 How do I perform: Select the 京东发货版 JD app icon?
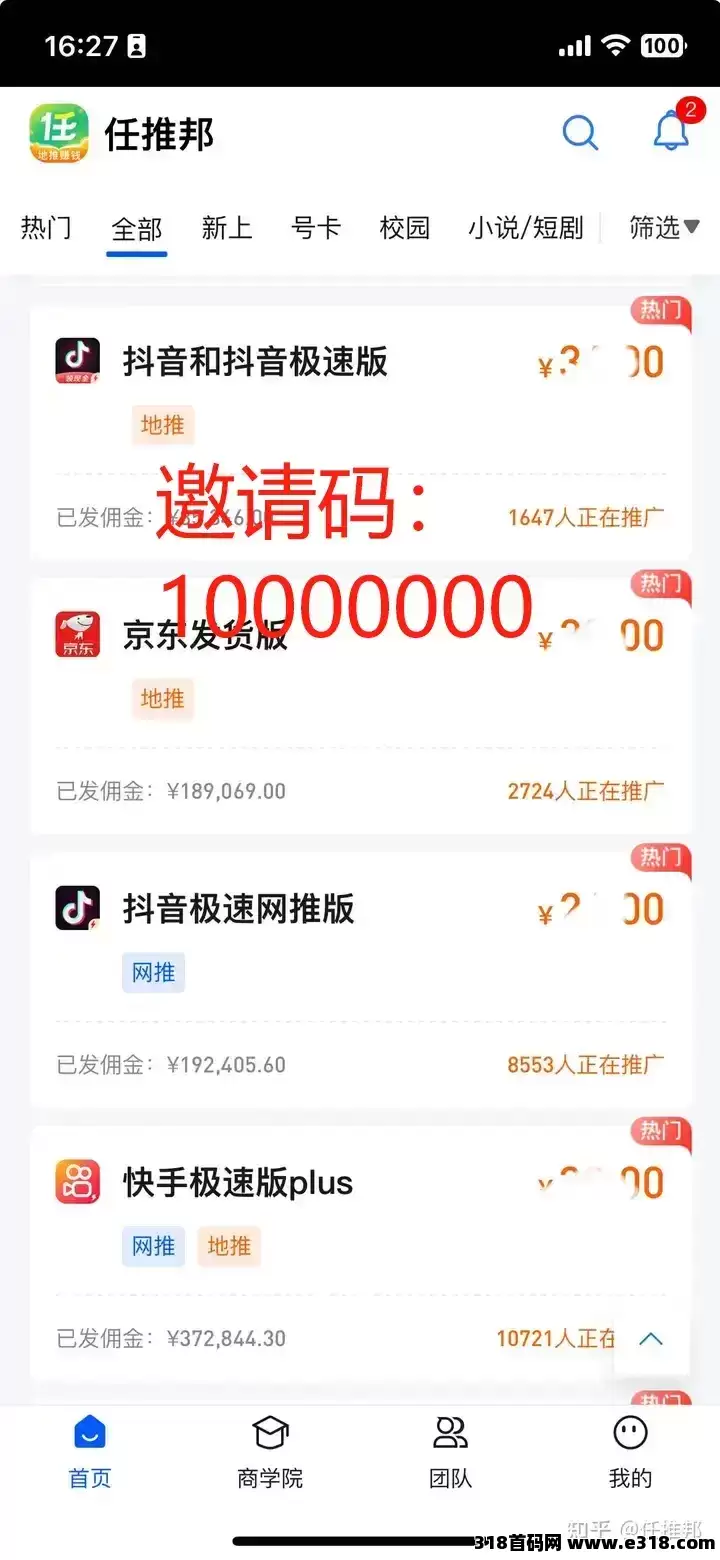(77, 634)
